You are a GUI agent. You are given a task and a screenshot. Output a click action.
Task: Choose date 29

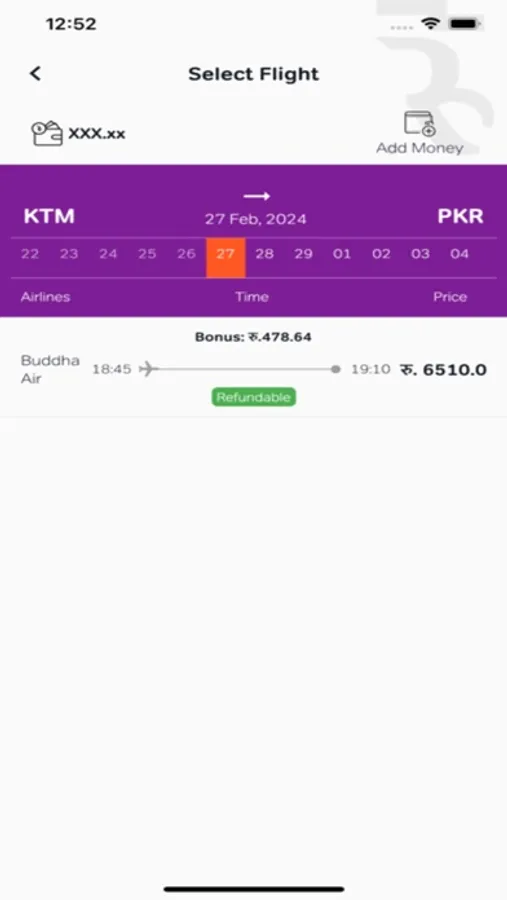coord(303,254)
